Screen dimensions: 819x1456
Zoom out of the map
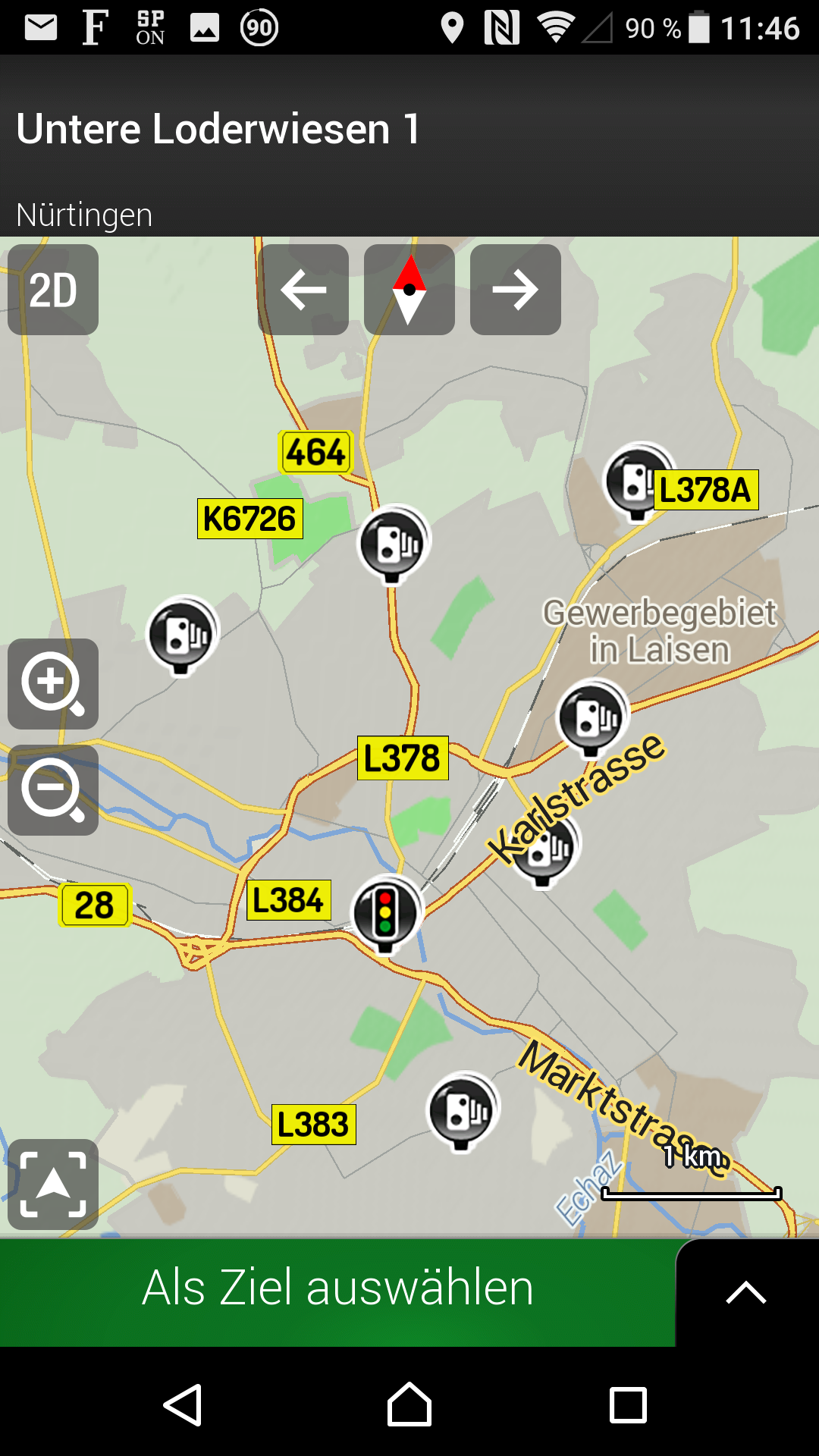pos(53,790)
